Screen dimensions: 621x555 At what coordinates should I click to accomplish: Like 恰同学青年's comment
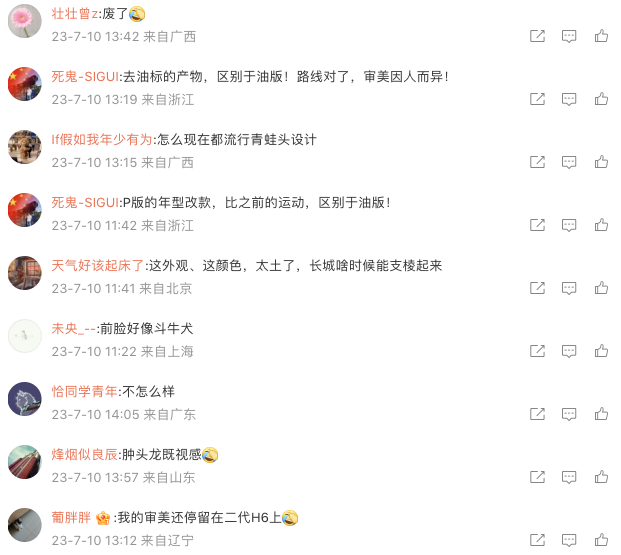[601, 414]
